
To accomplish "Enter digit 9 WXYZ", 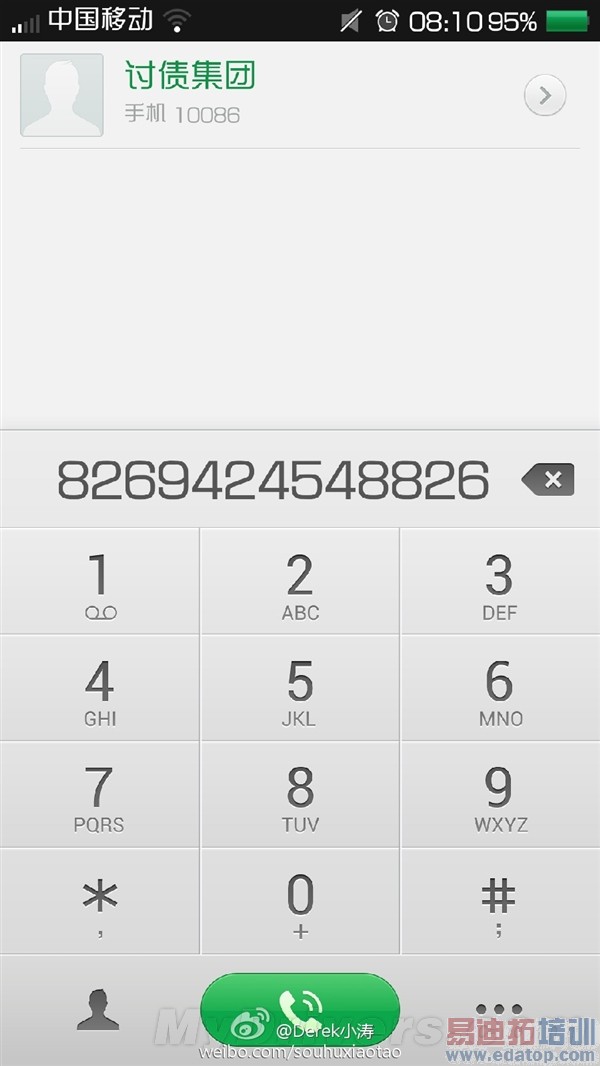I will pyautogui.click(x=500, y=795).
